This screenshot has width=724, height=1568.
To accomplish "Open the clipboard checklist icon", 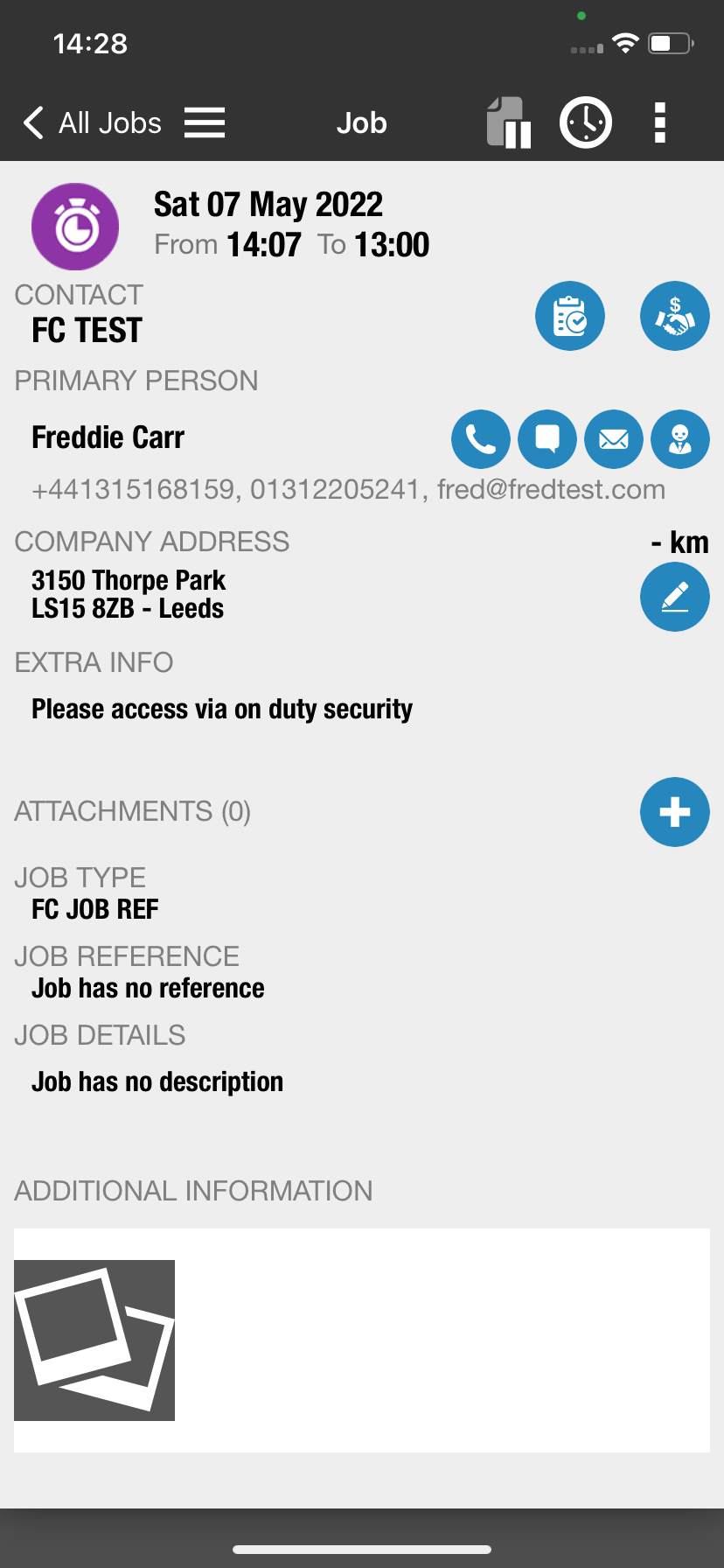I will click(570, 316).
